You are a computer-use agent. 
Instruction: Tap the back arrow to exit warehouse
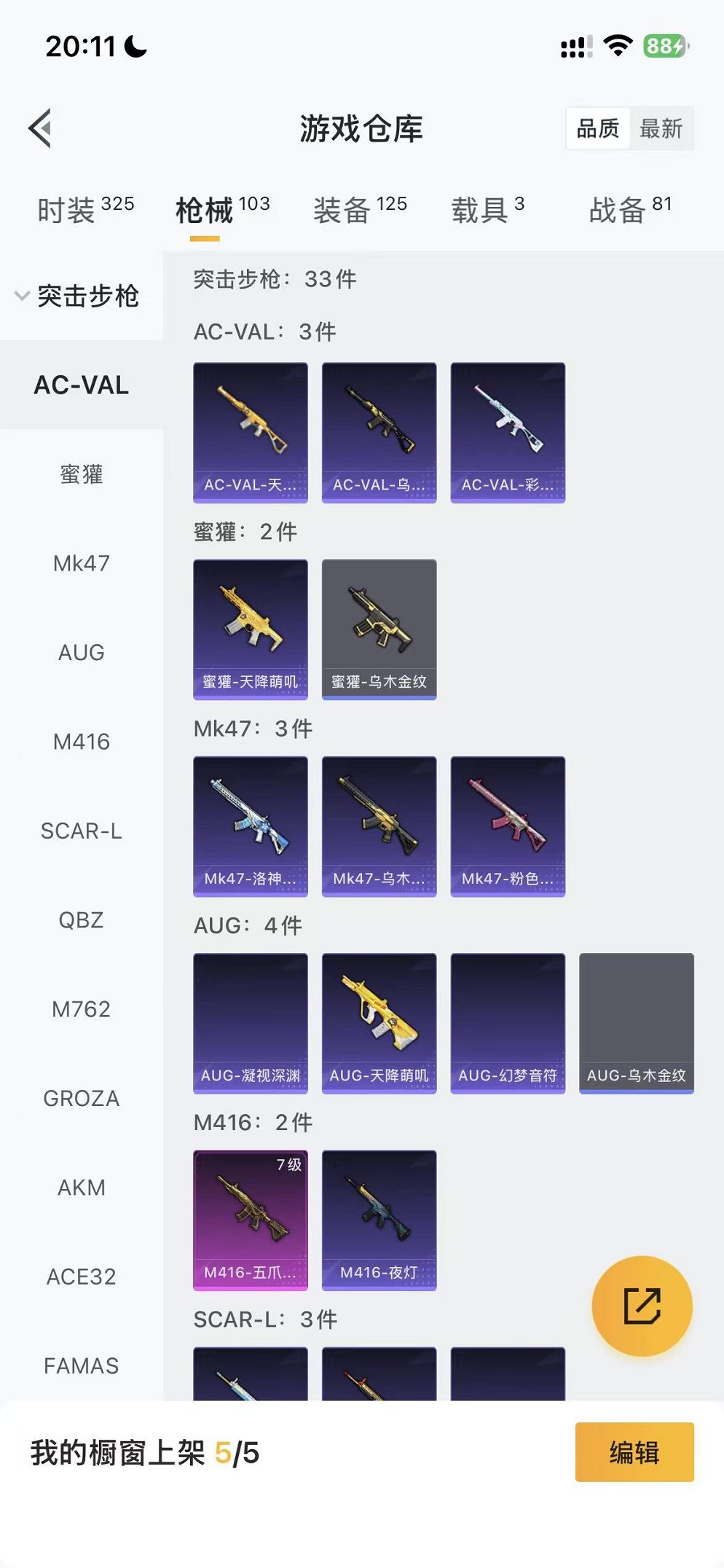tap(40, 128)
